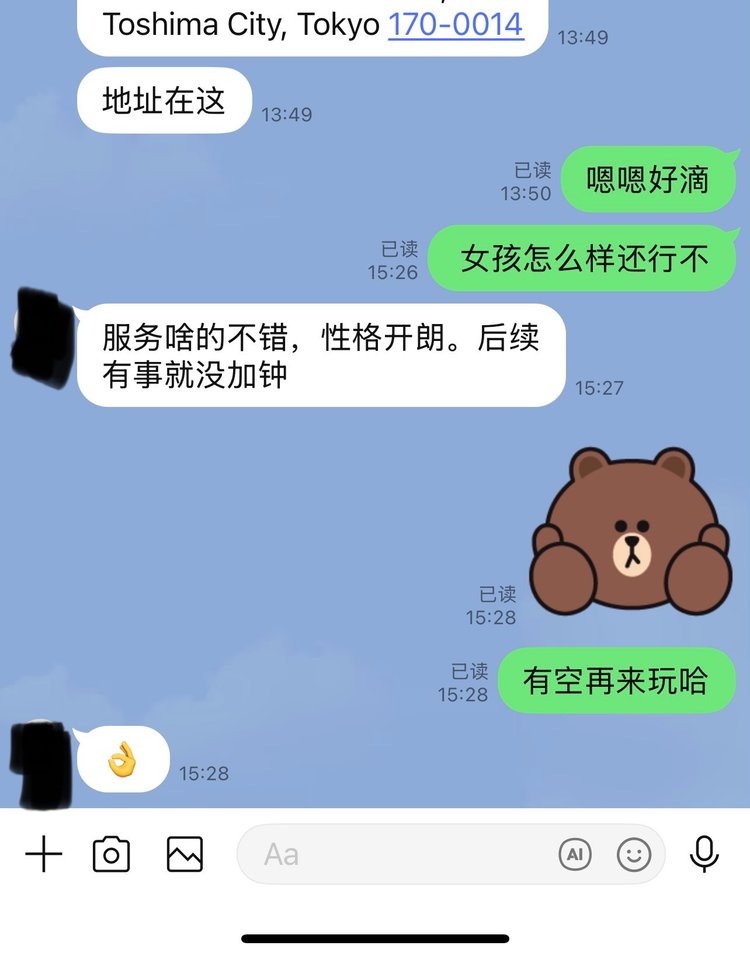Launch the camera from the chat bar

pyautogui.click(x=111, y=854)
